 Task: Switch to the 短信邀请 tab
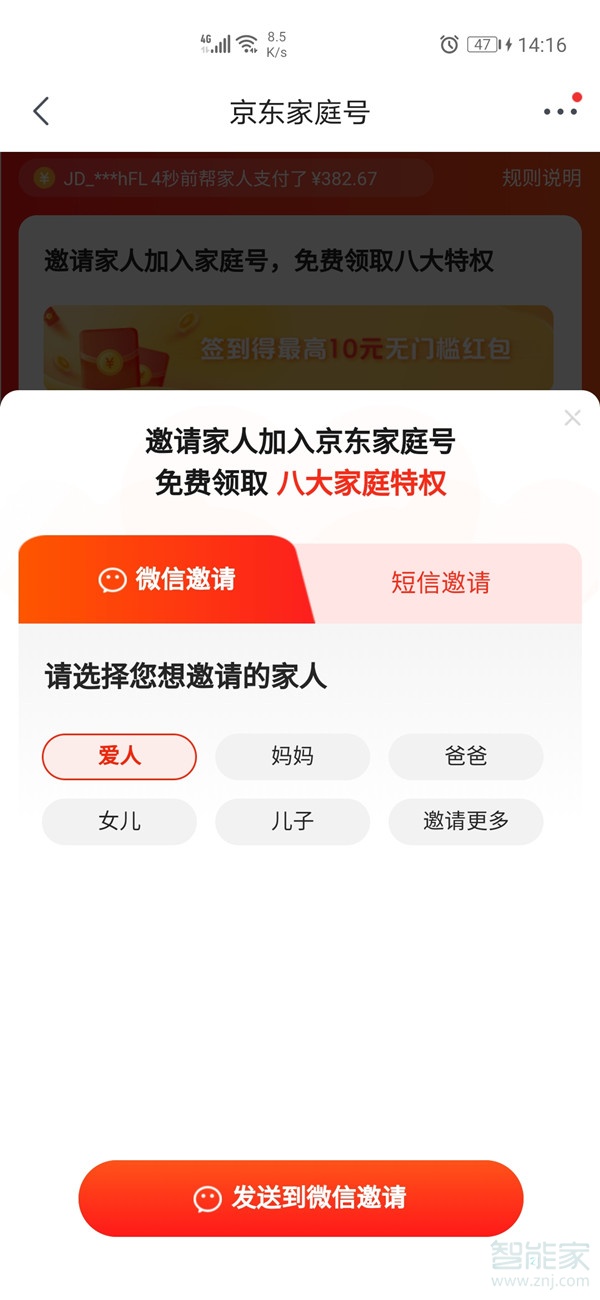(x=441, y=583)
